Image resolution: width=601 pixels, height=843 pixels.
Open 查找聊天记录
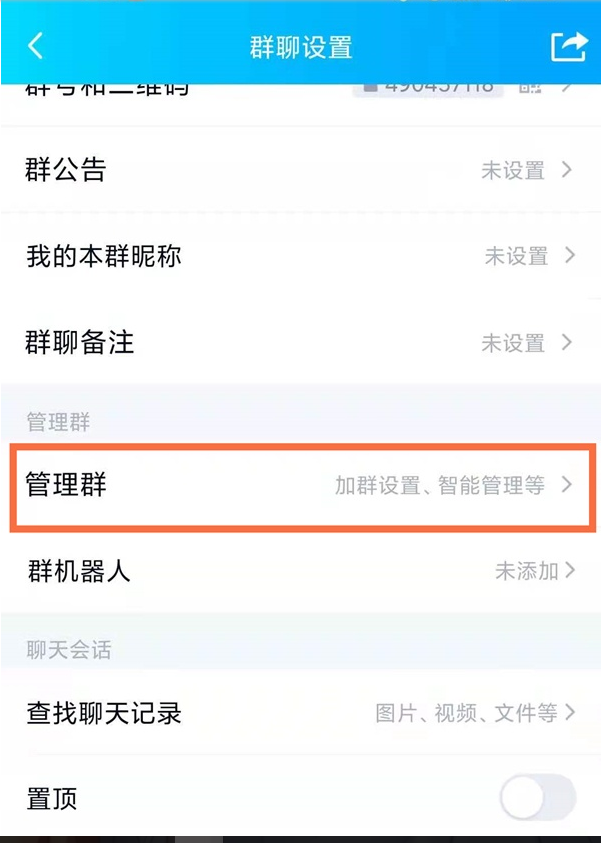click(300, 713)
